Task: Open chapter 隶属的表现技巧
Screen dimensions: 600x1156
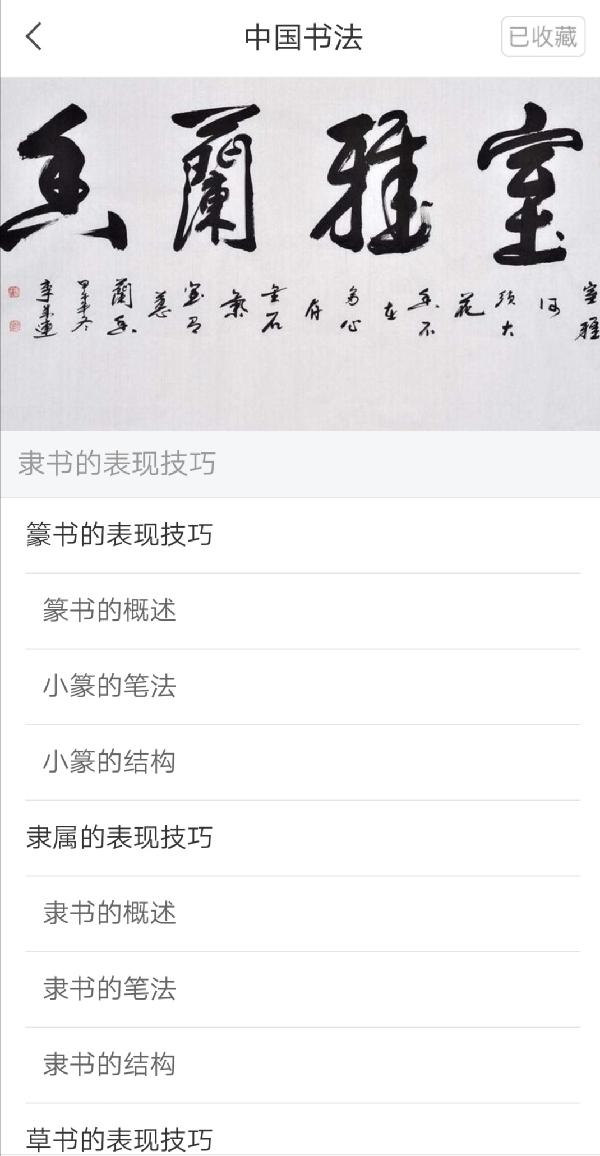Action: 119,838
